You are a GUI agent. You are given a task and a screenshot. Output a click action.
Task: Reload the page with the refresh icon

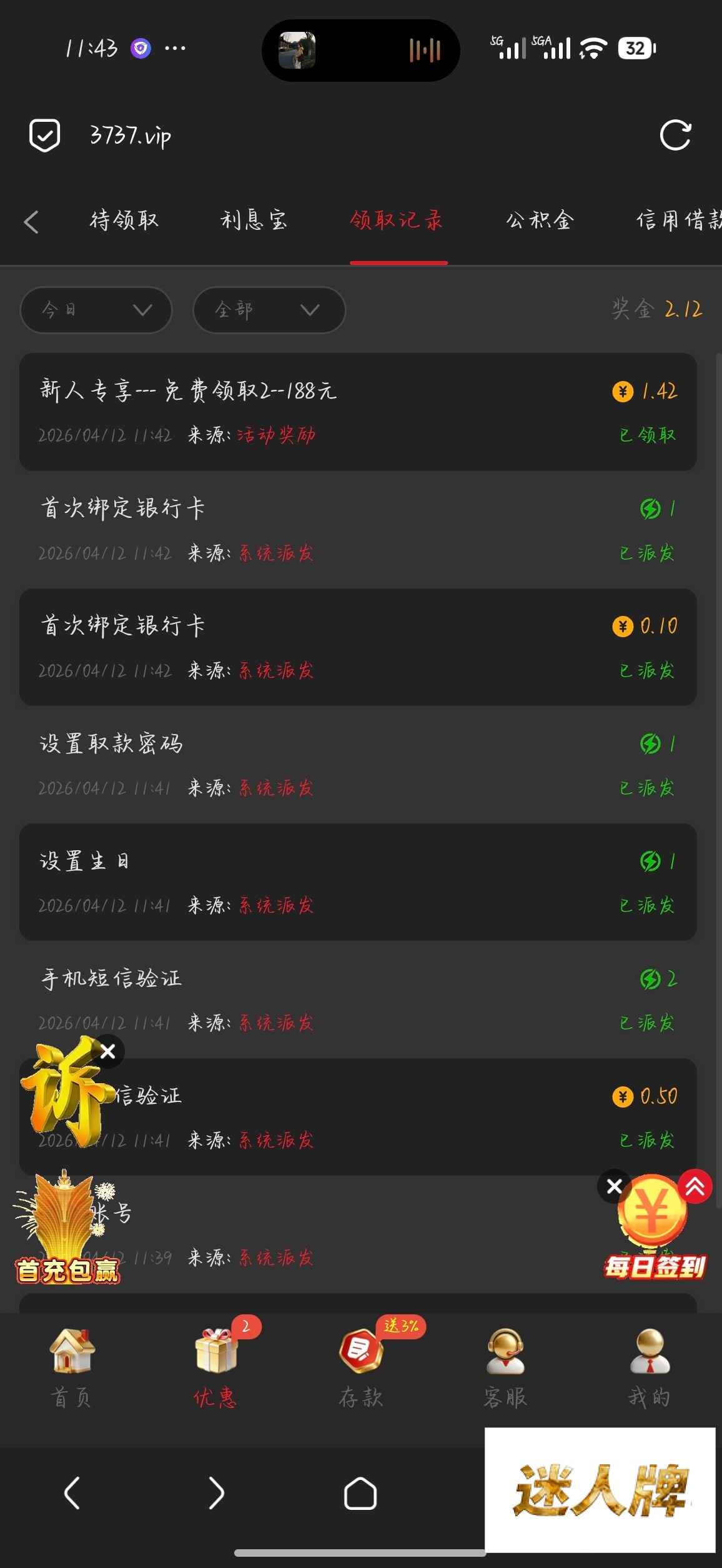coord(675,135)
